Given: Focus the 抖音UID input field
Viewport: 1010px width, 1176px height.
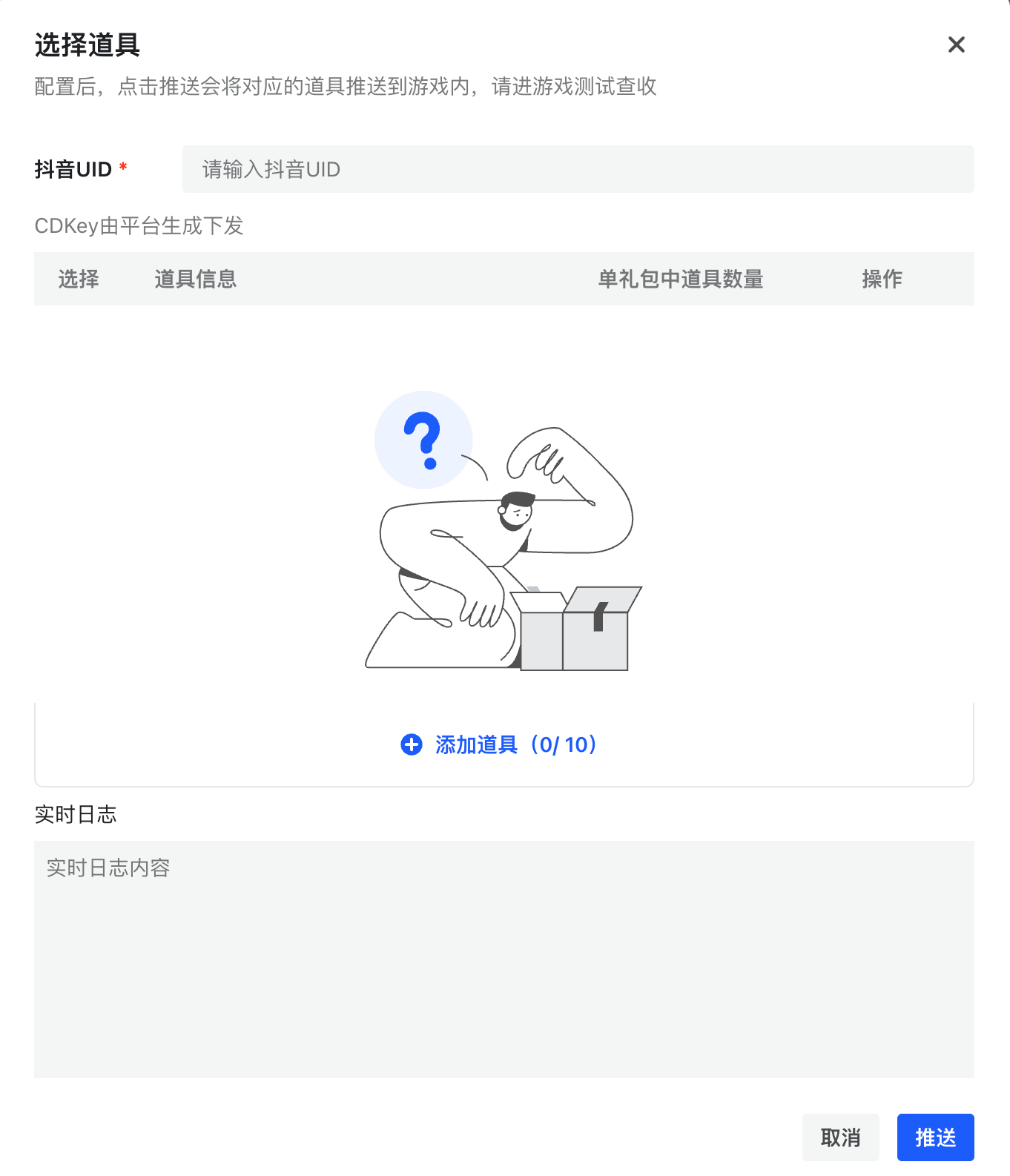Looking at the screenshot, I should tap(578, 170).
